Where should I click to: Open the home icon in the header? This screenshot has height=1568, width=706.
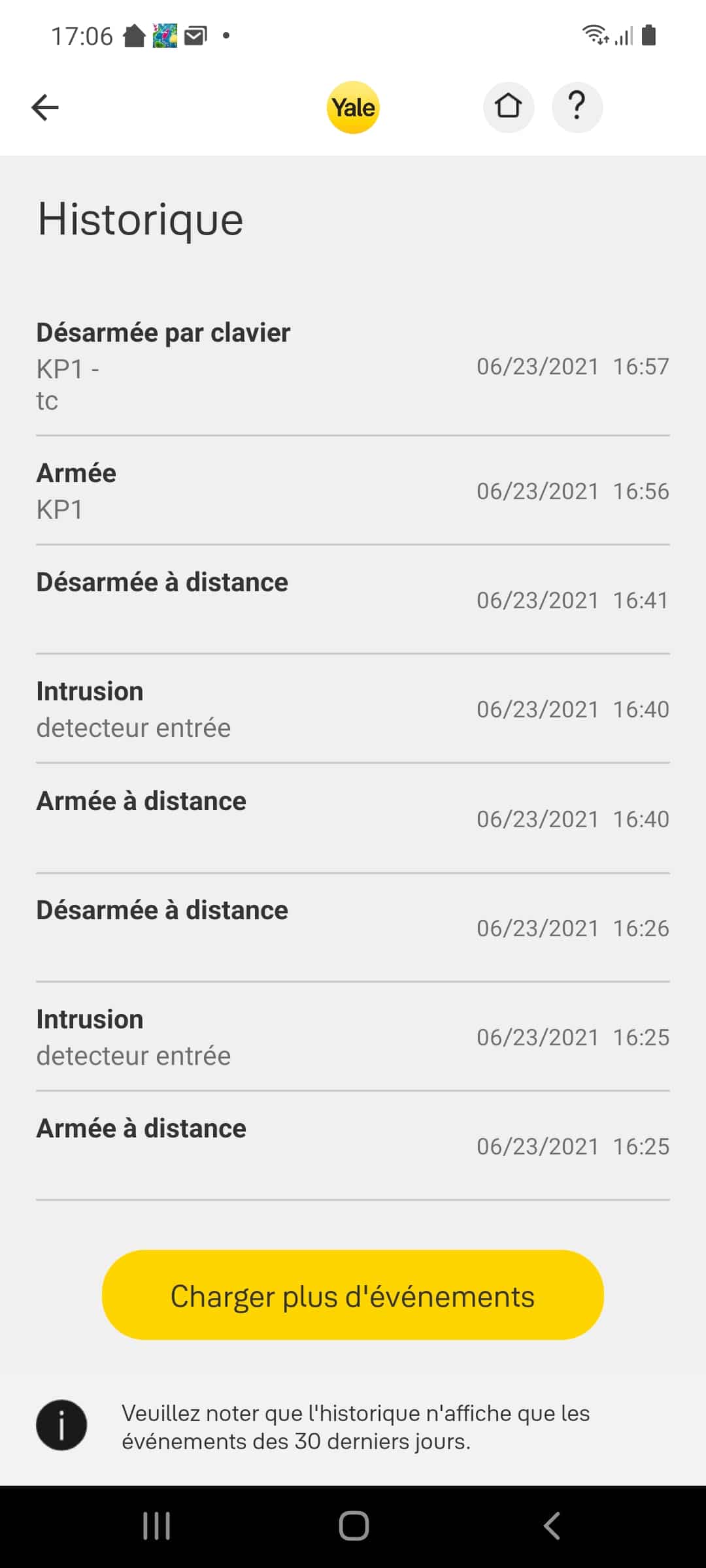pyautogui.click(x=509, y=107)
